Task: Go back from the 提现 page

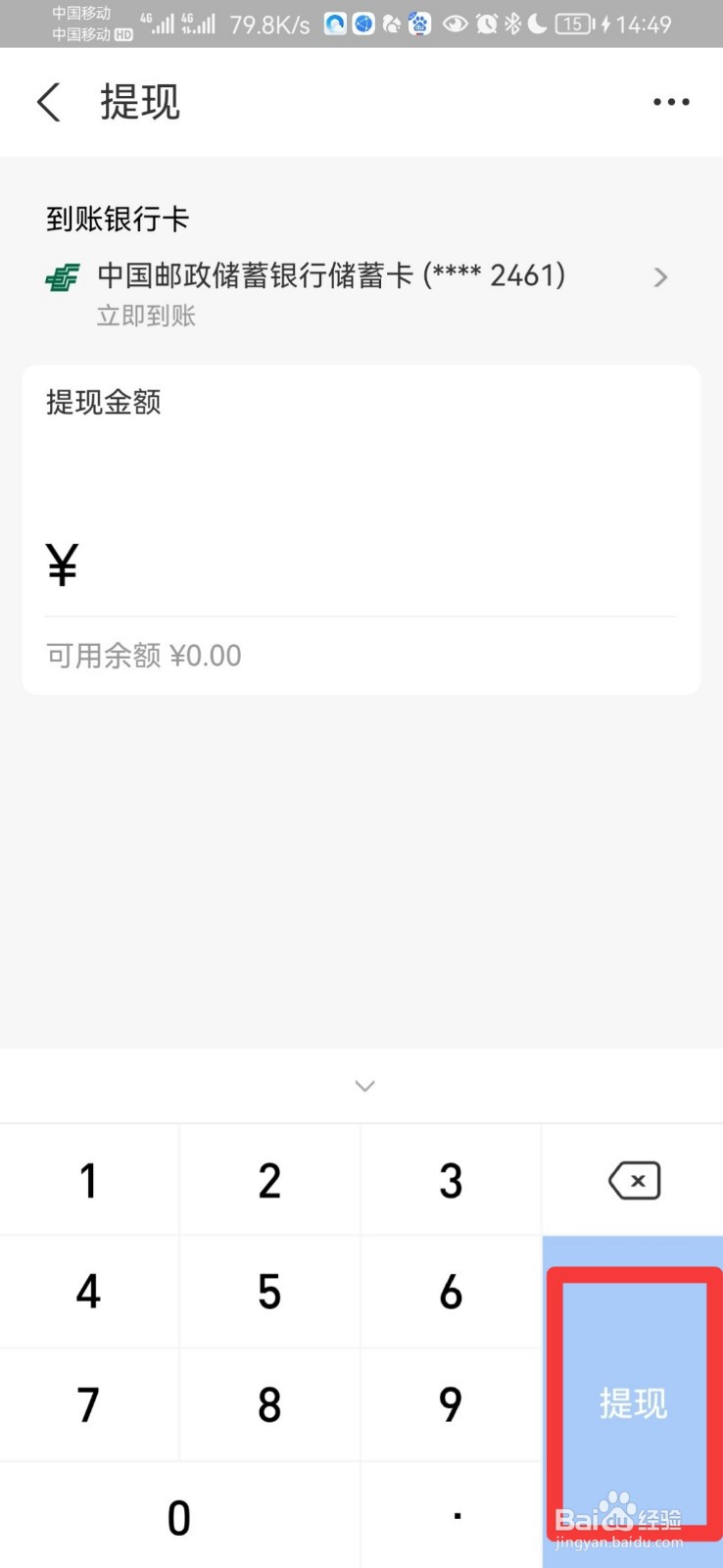Action: coord(49,102)
